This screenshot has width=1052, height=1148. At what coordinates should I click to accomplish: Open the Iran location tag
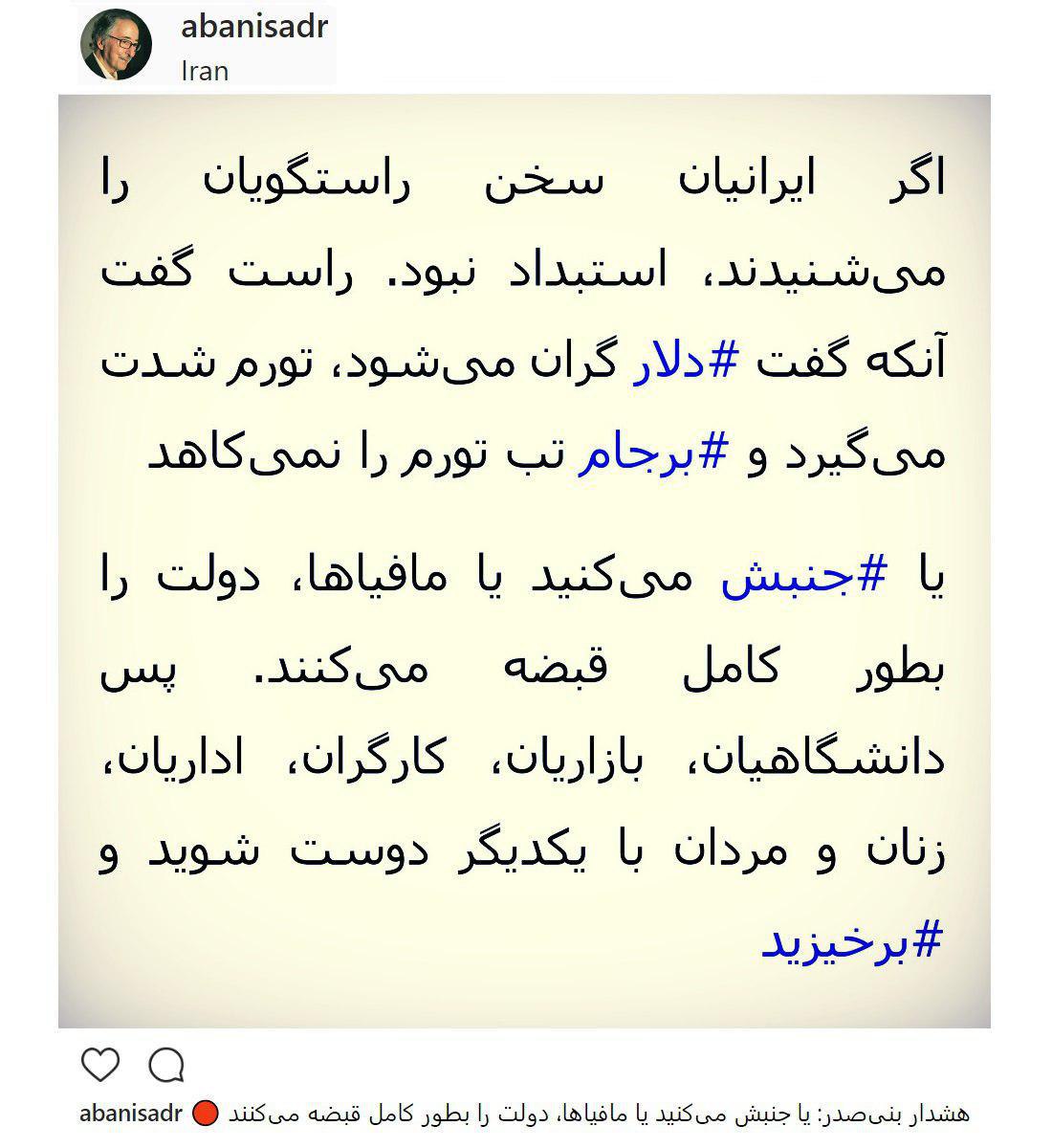pos(205,71)
